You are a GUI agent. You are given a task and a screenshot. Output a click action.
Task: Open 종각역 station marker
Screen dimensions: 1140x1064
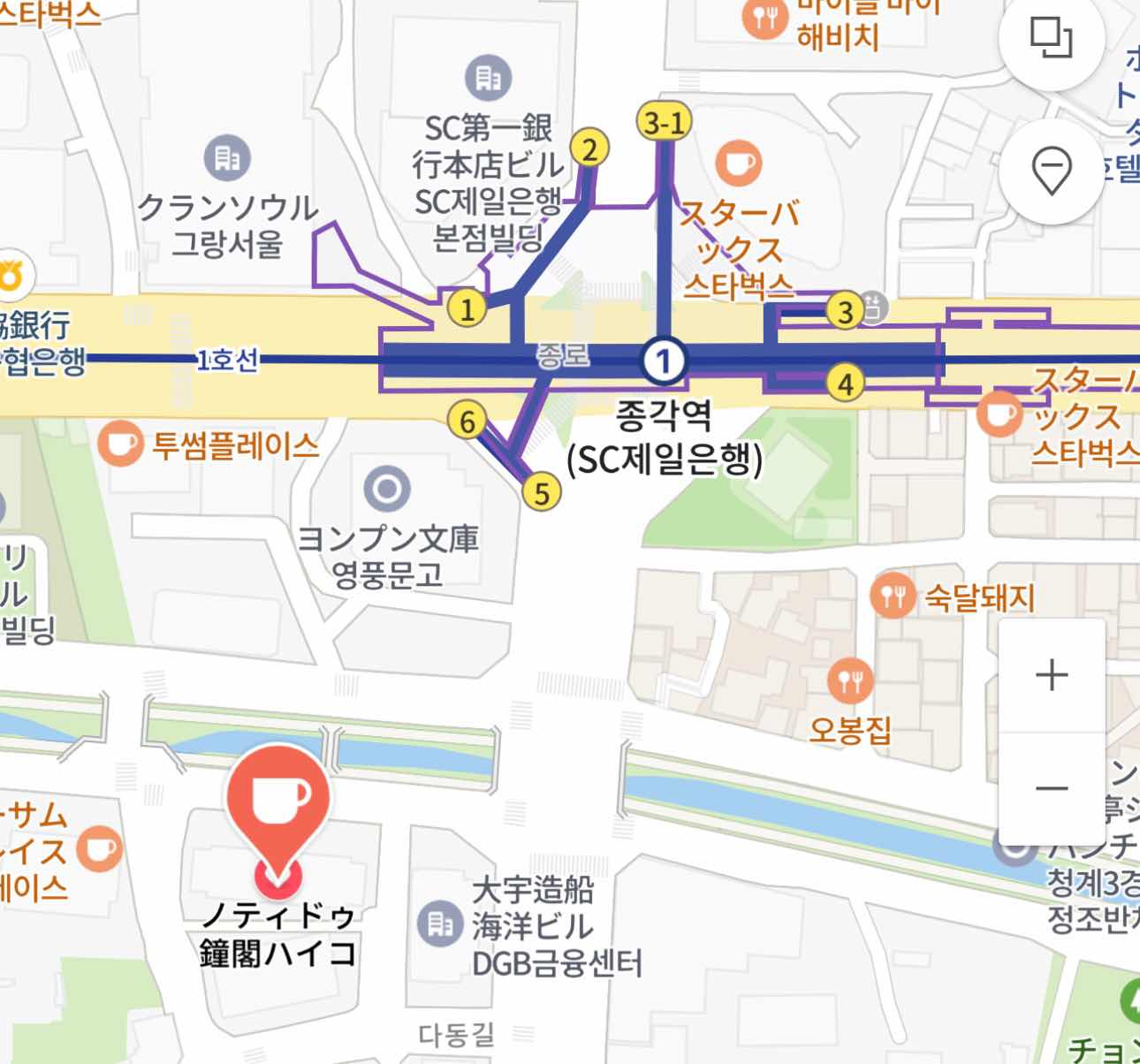pyautogui.click(x=664, y=360)
